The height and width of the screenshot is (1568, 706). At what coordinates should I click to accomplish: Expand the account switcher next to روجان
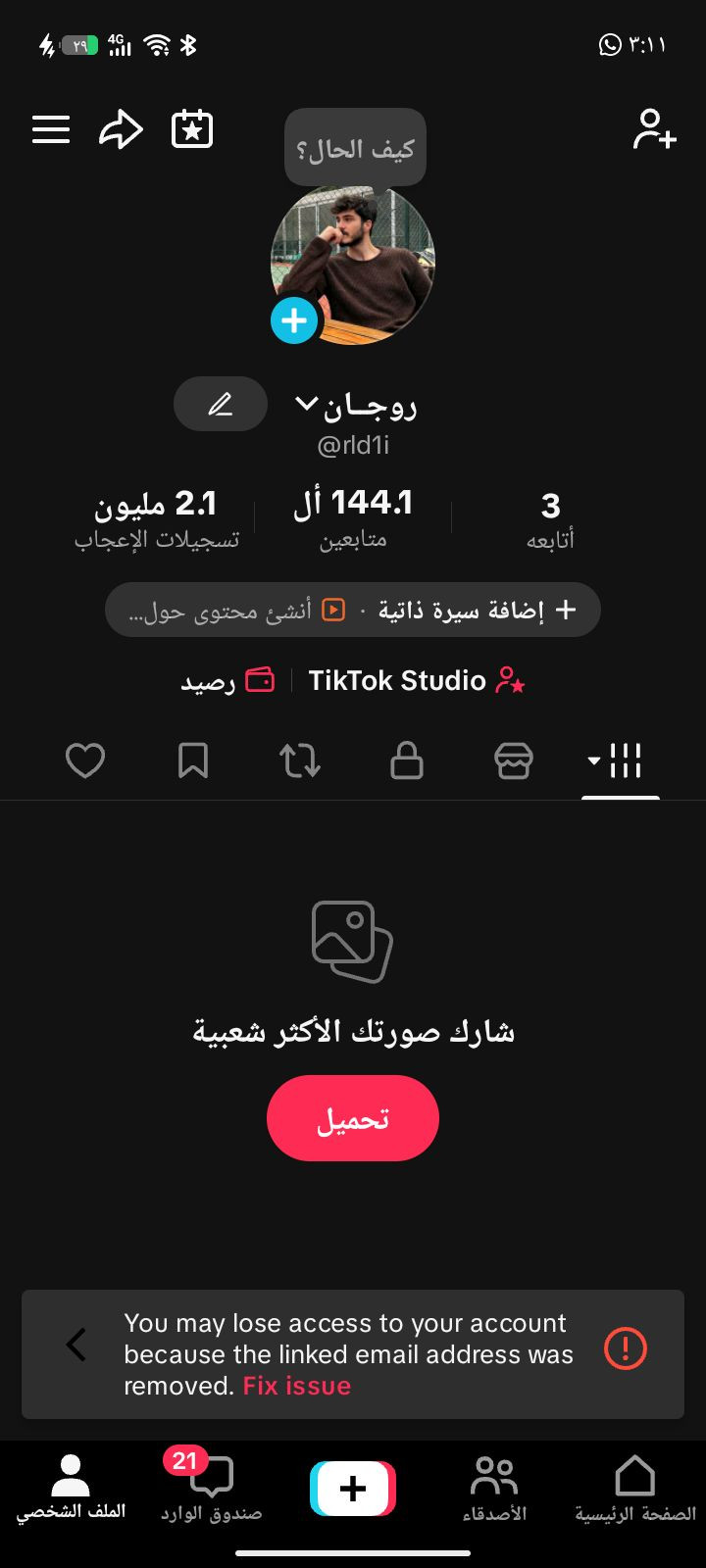[x=307, y=403]
